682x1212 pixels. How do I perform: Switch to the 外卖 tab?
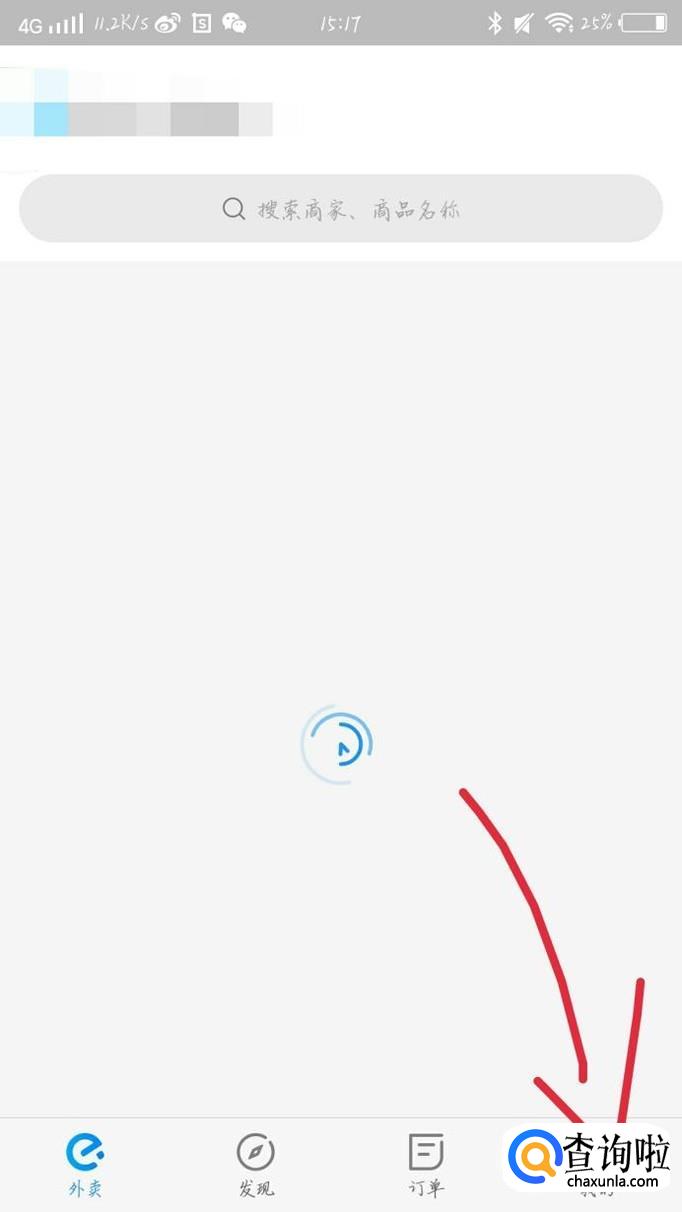85,1164
